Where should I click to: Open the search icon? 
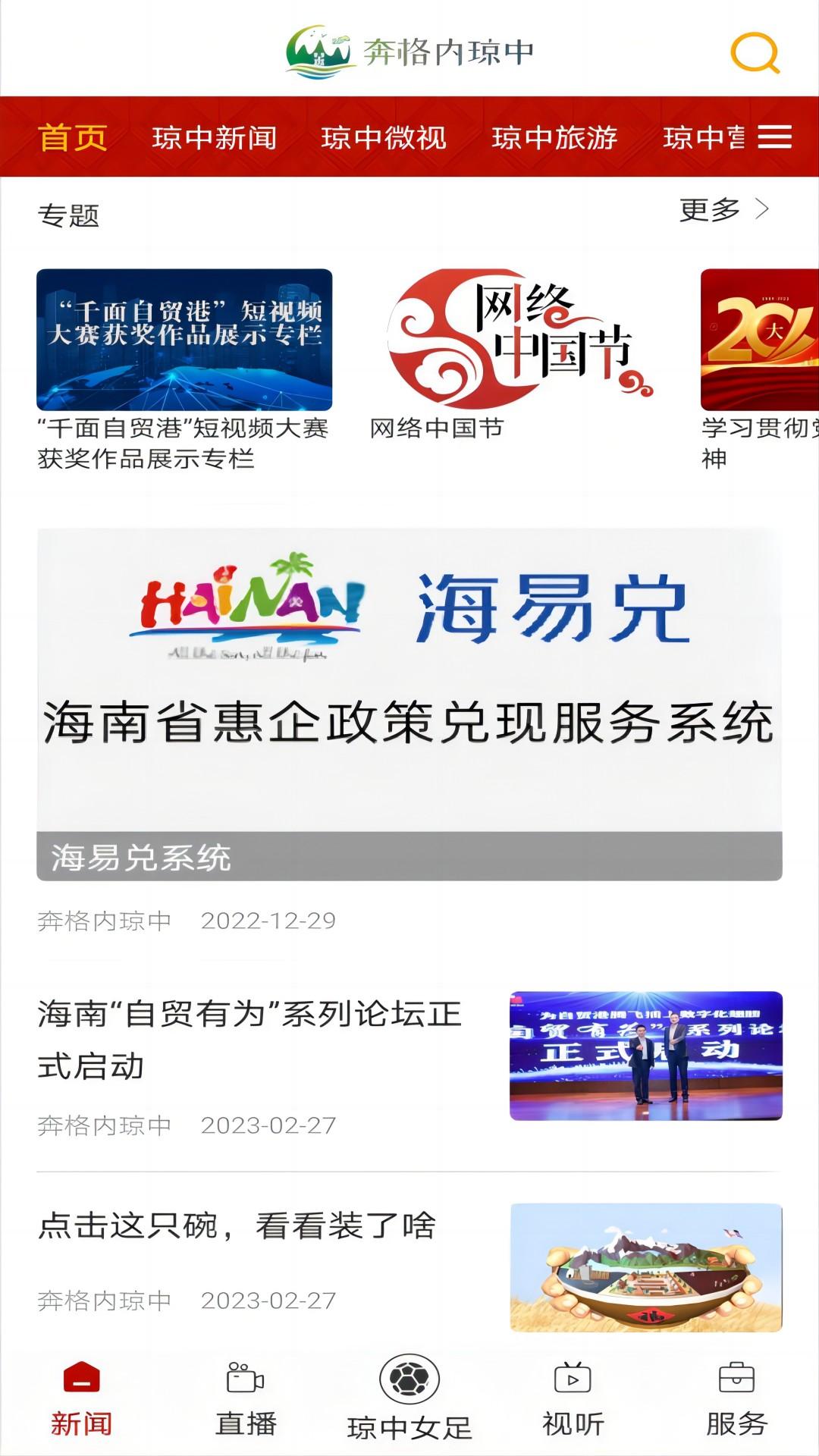[x=755, y=52]
